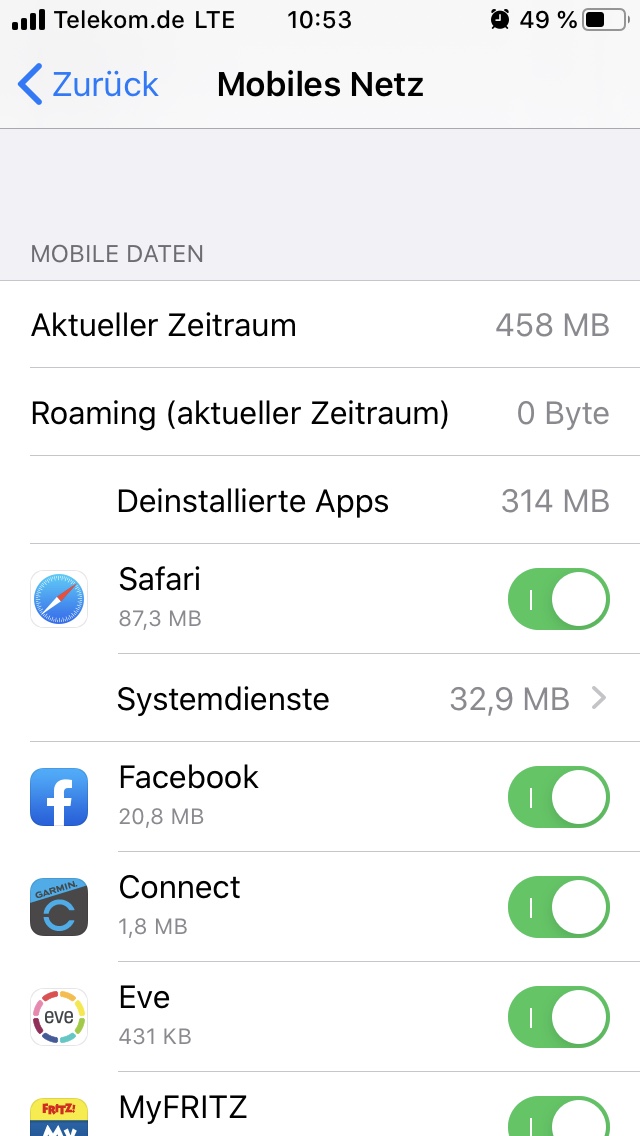Switch off mobile data for Eve
640x1136 pixels.
(558, 1017)
